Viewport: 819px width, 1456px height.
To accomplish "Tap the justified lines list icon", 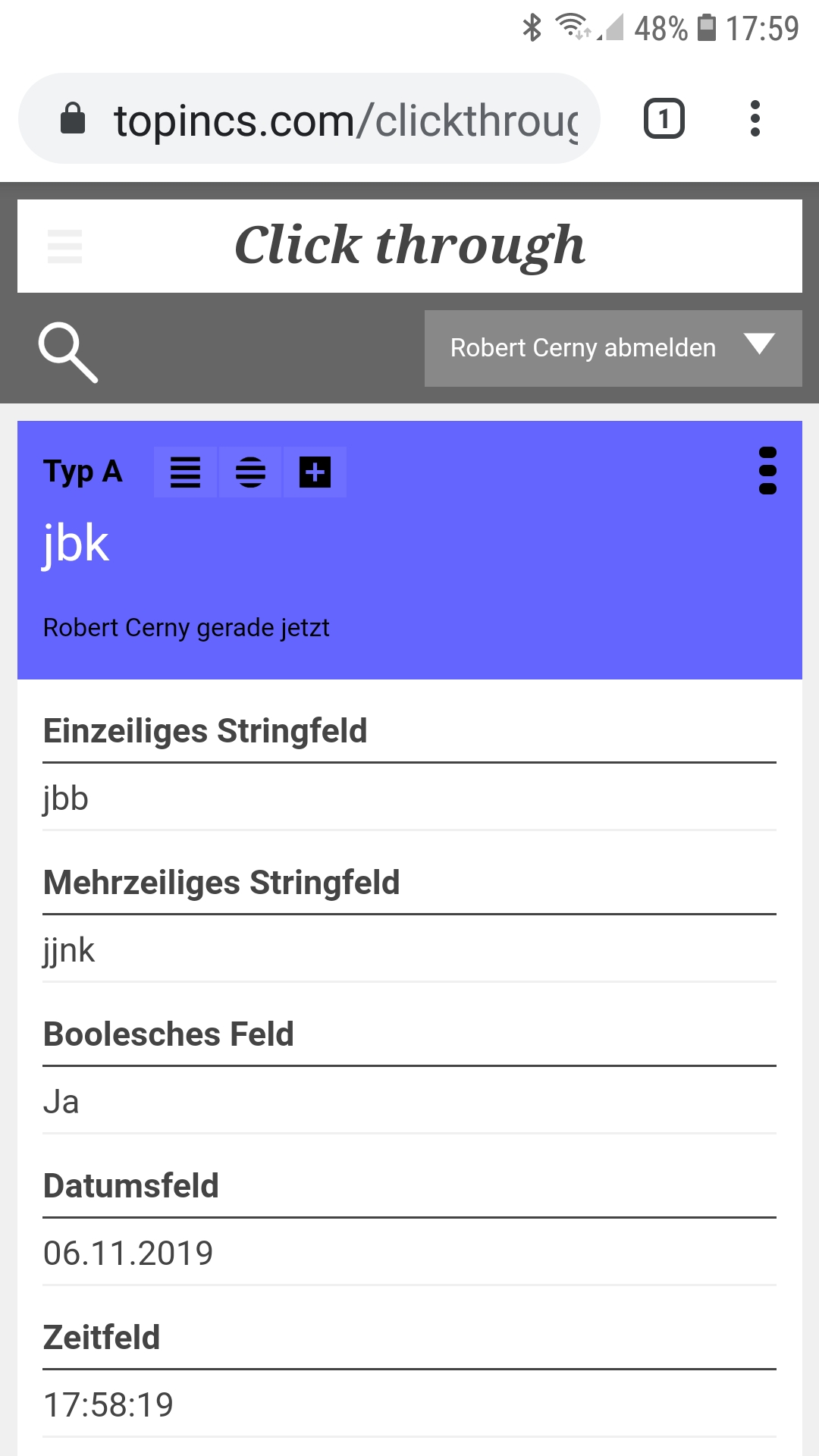I will [185, 472].
